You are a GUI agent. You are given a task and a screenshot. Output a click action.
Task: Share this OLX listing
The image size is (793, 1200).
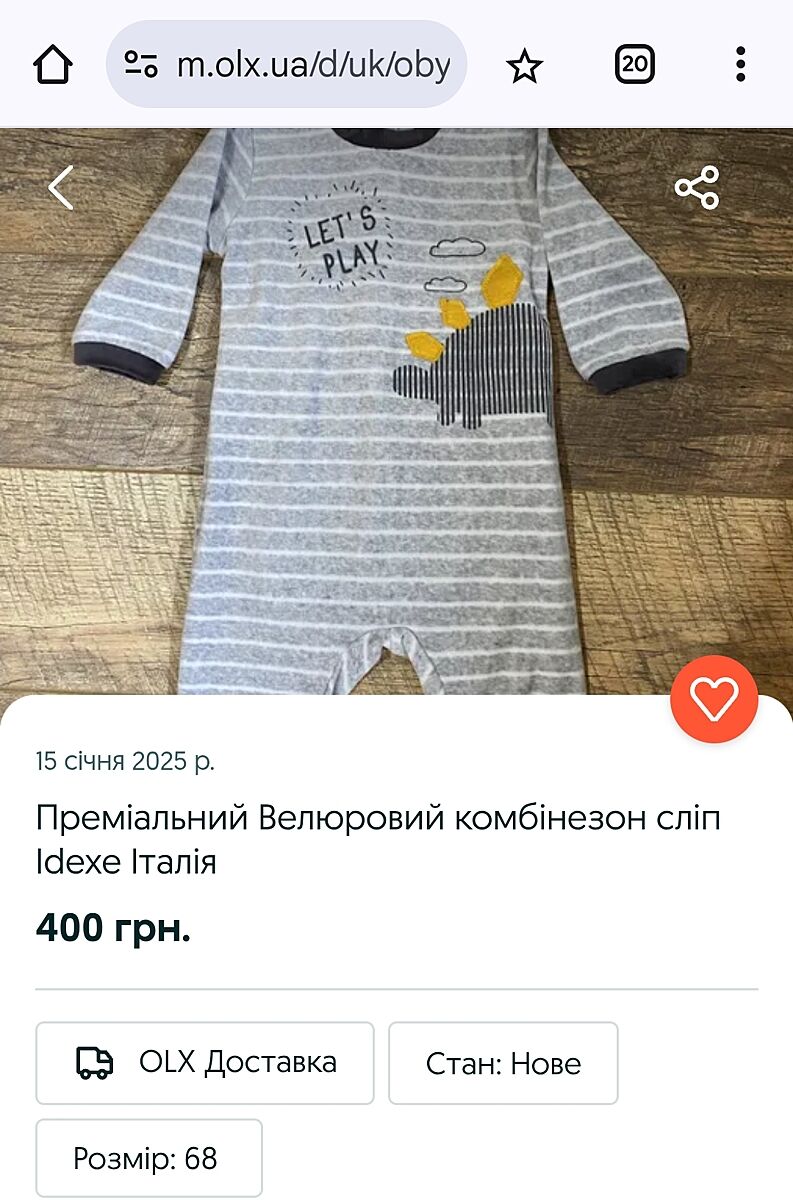pos(697,188)
